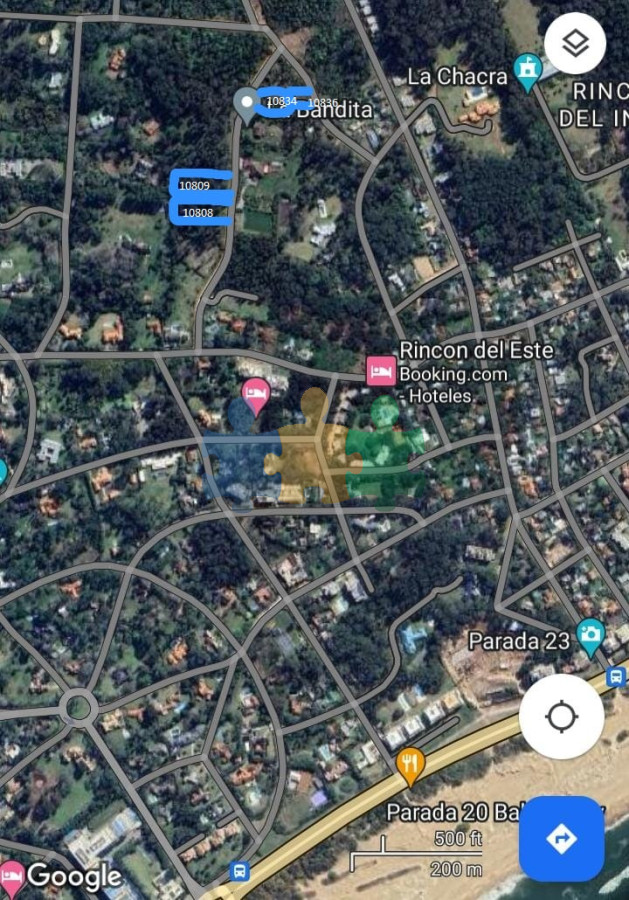Tap the Parada 23 camera marker

click(x=590, y=635)
